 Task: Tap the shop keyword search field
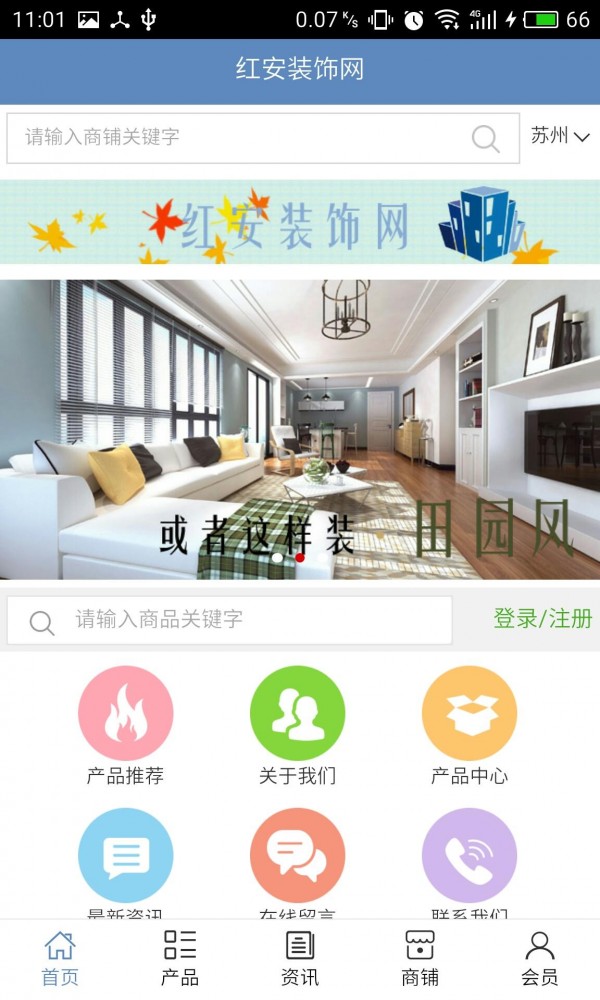[x=240, y=138]
